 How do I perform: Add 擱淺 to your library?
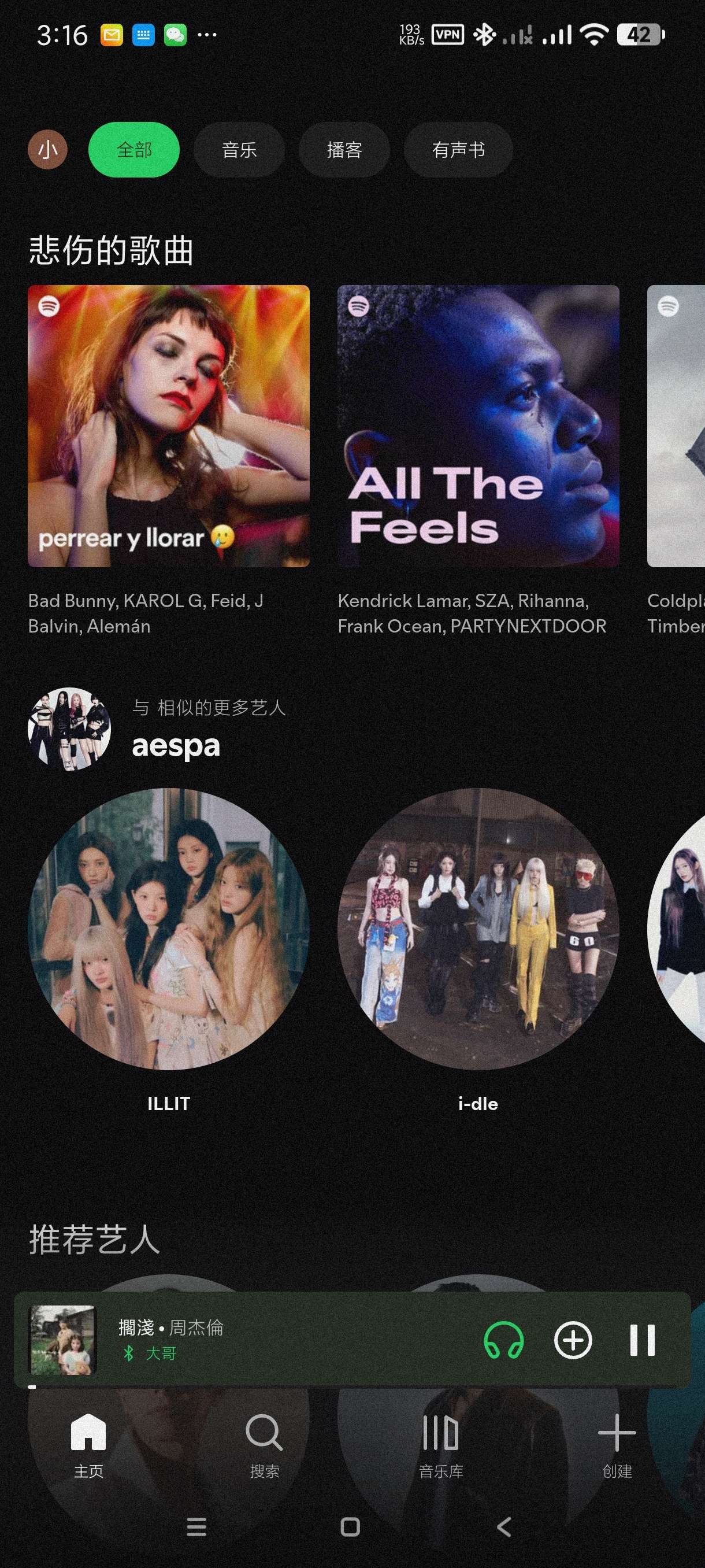tap(573, 1340)
